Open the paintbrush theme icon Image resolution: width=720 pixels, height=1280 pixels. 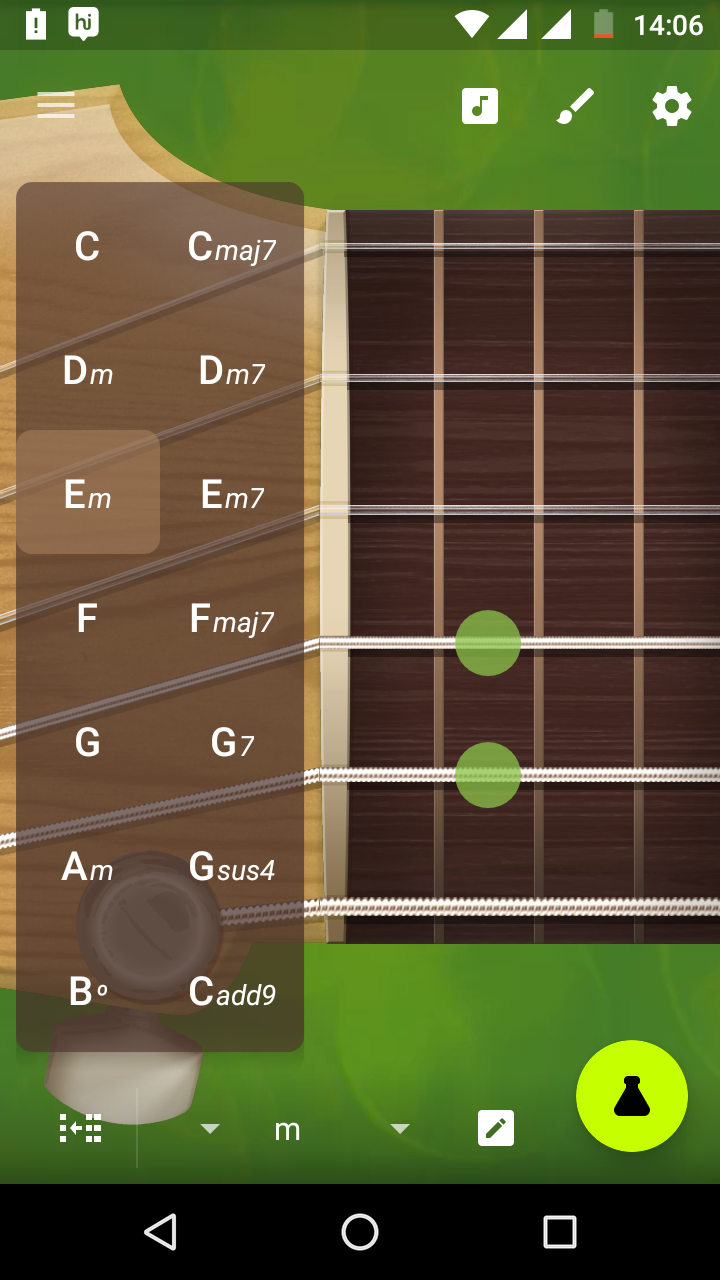[x=576, y=105]
